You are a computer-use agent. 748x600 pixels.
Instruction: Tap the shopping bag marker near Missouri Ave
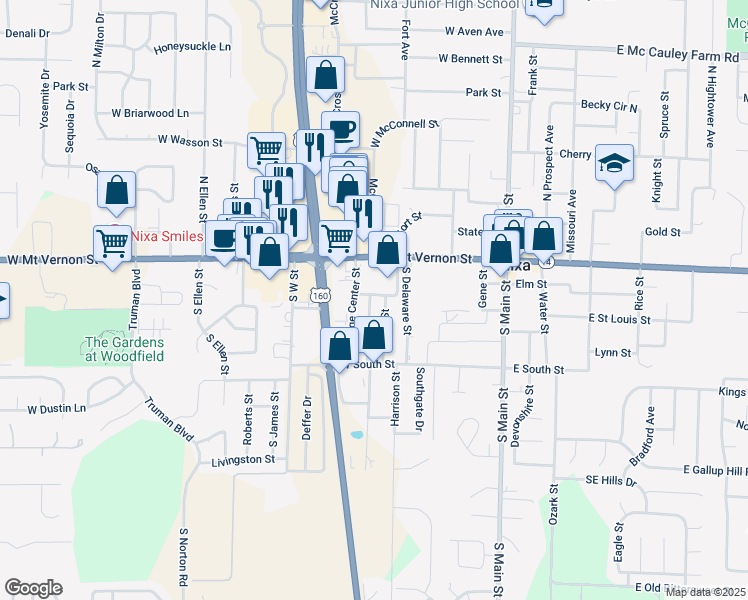[543, 237]
